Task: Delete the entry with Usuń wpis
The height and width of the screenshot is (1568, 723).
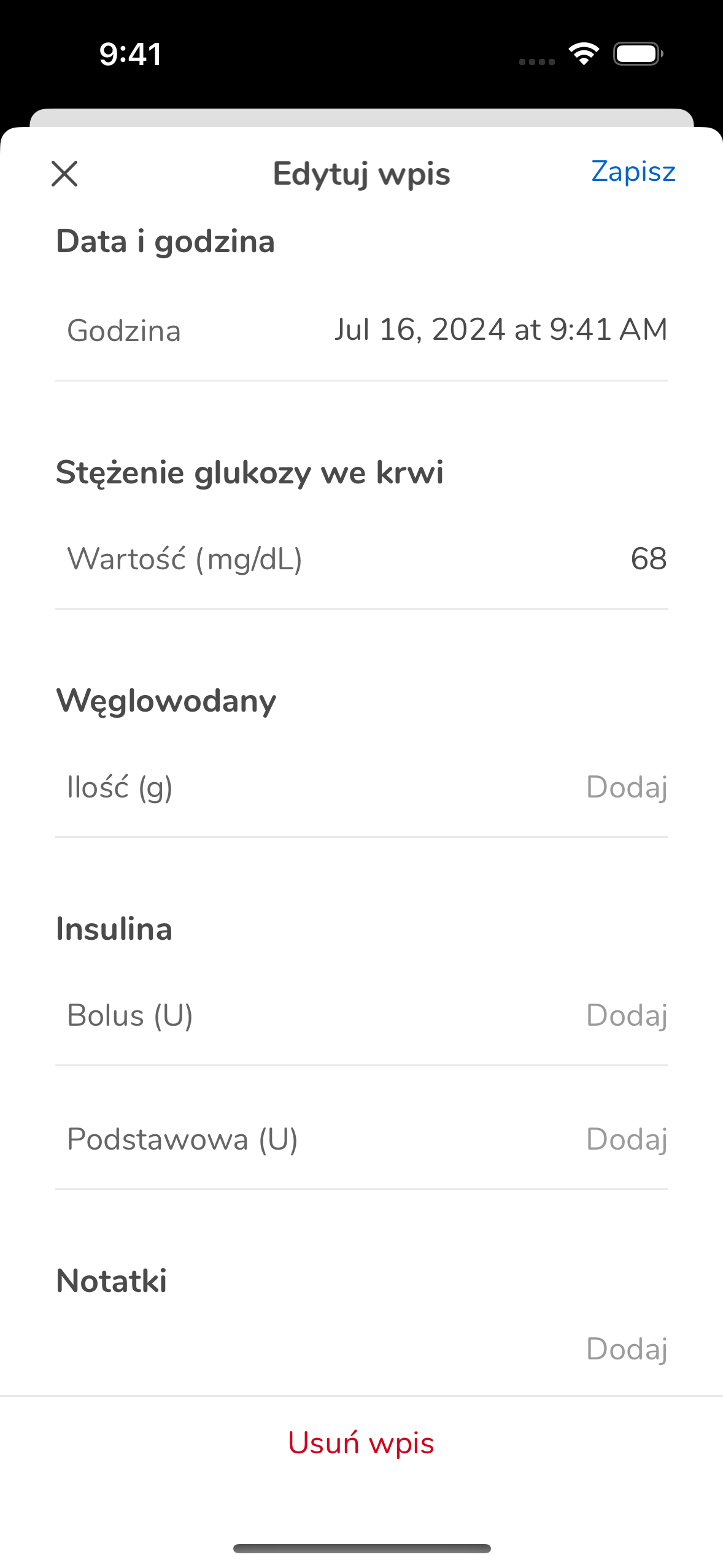Action: (x=361, y=1443)
